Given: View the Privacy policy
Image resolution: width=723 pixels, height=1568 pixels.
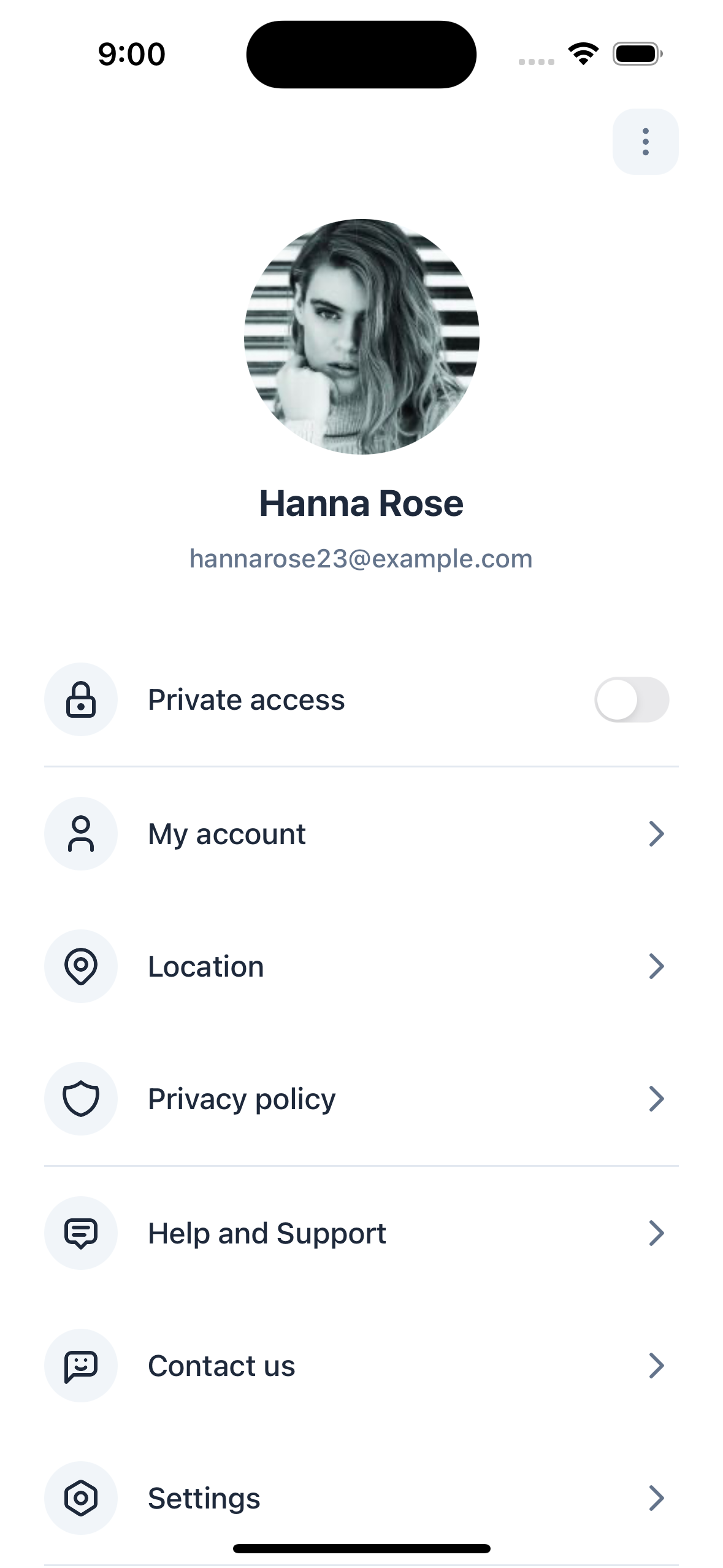Looking at the screenshot, I should click(x=361, y=1099).
